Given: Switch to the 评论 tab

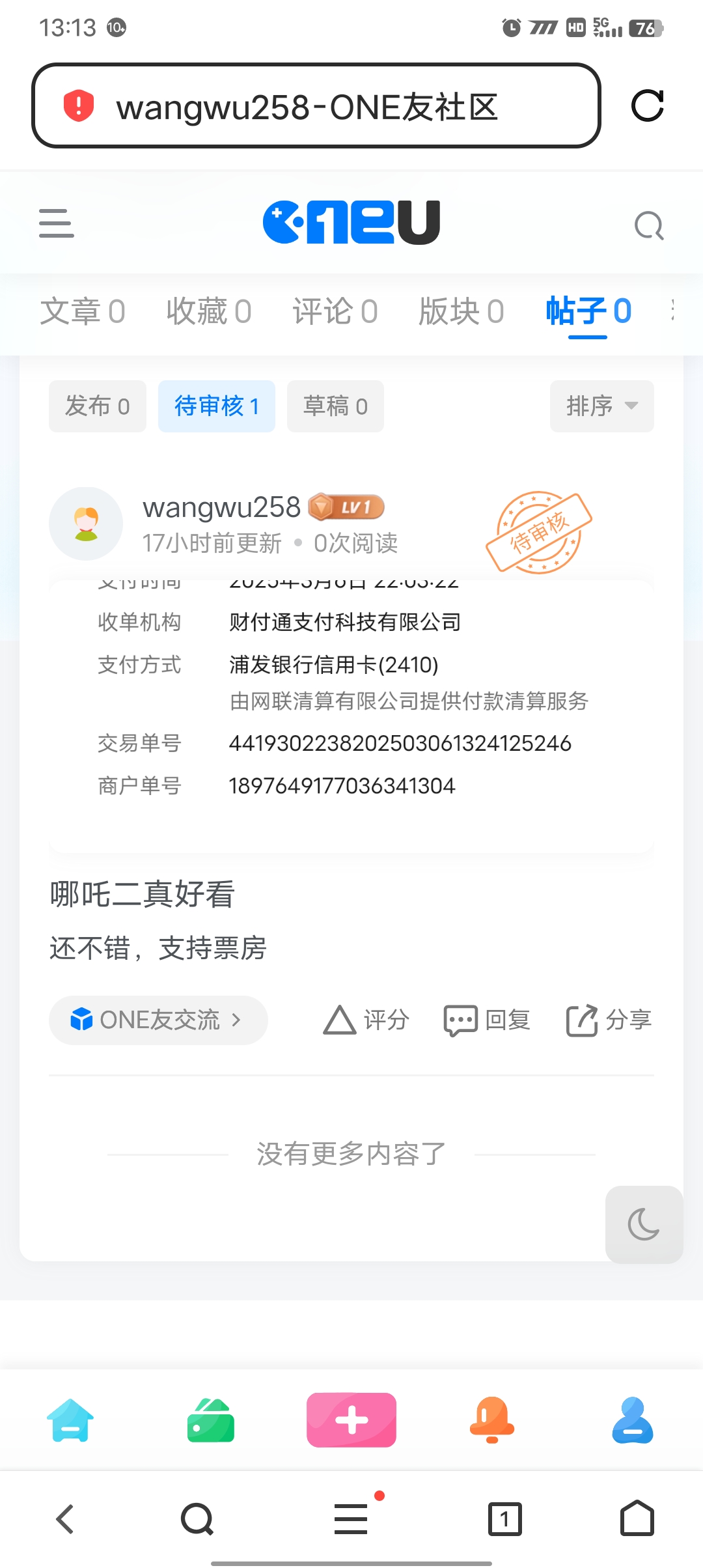Looking at the screenshot, I should coord(336,311).
